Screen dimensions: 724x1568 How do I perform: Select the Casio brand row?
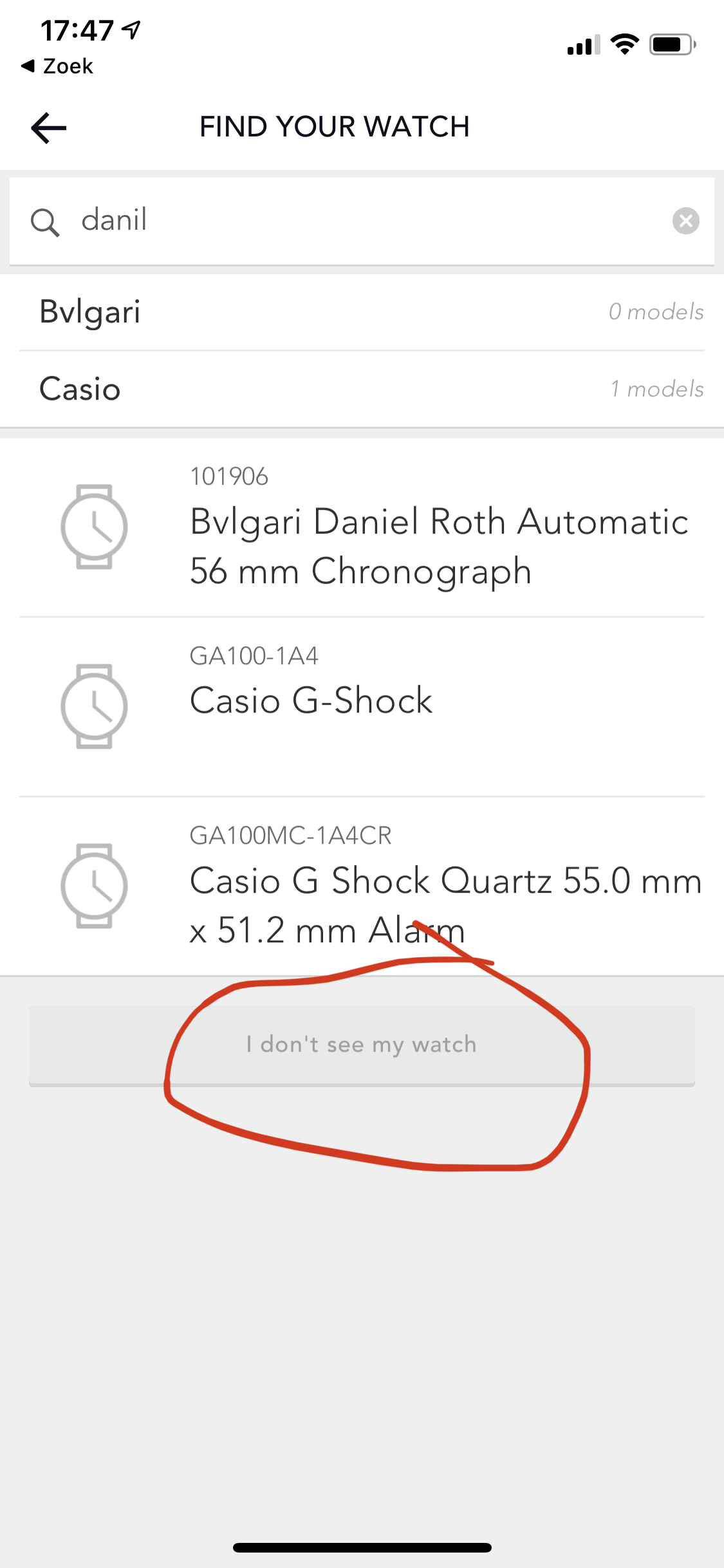[x=362, y=389]
